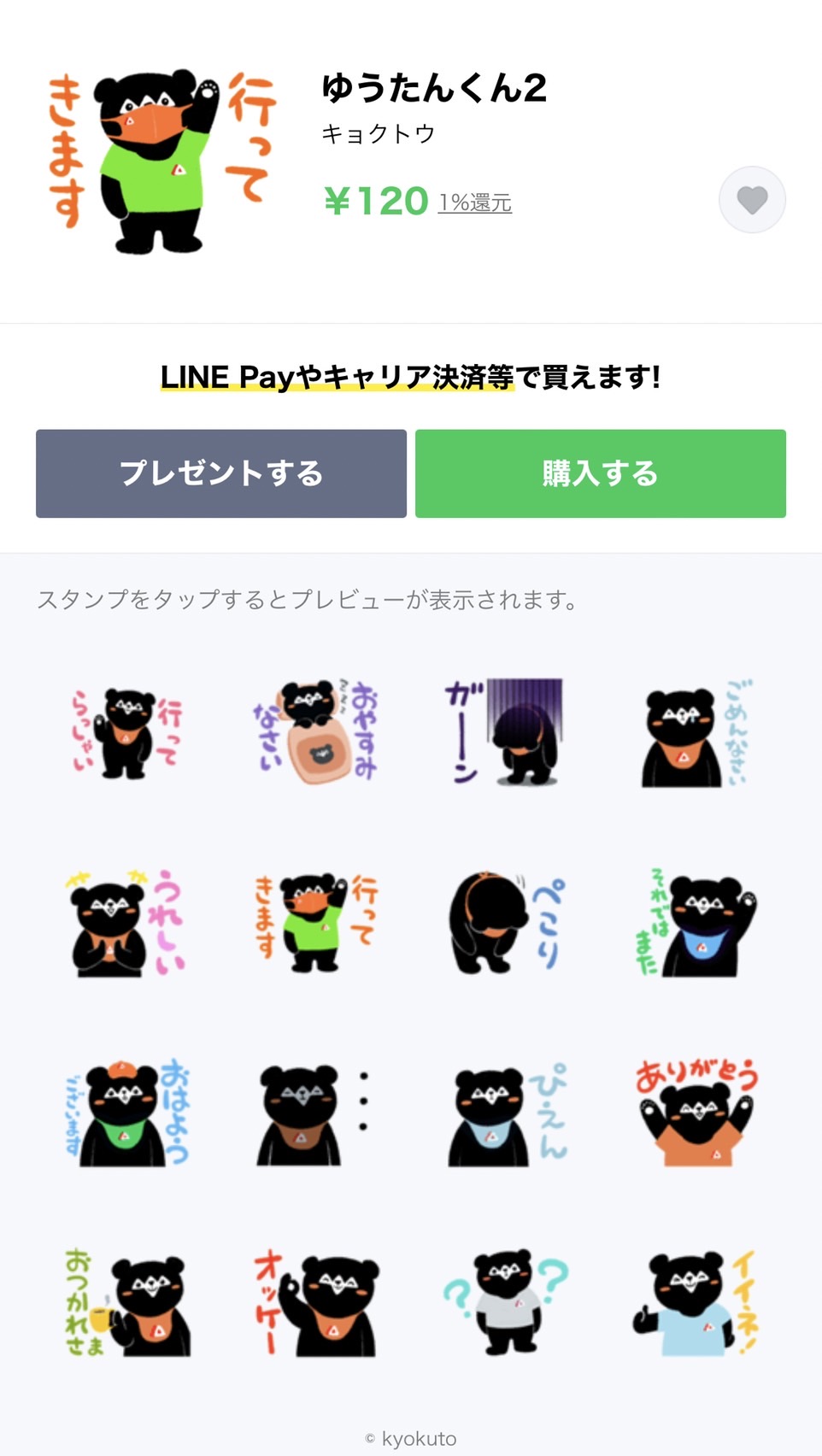Screen dimensions: 822x1456
Task: Open the 1%還元 link
Action: pyautogui.click(x=475, y=203)
